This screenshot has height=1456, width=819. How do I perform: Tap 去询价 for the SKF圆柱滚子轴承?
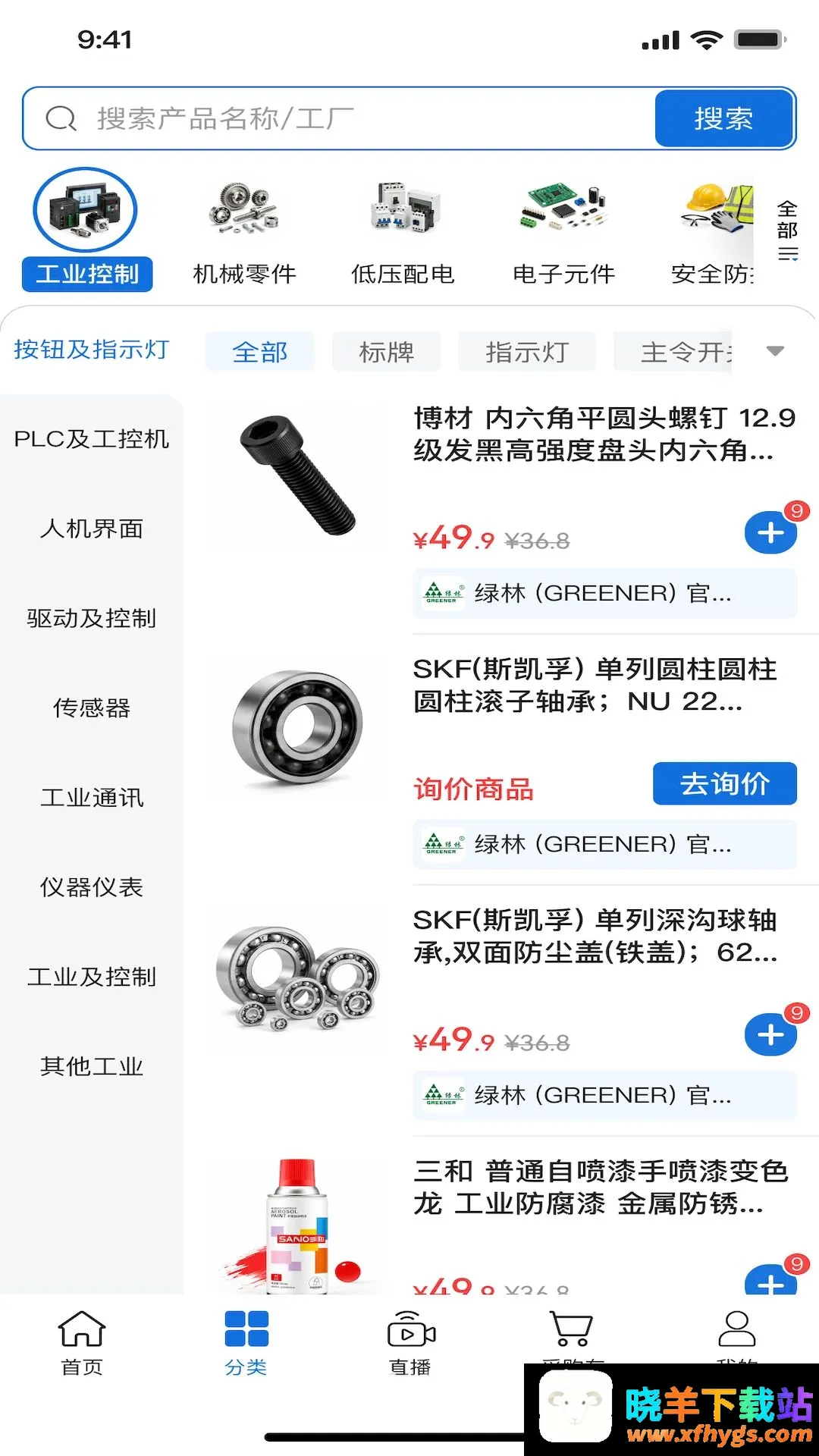click(x=725, y=783)
